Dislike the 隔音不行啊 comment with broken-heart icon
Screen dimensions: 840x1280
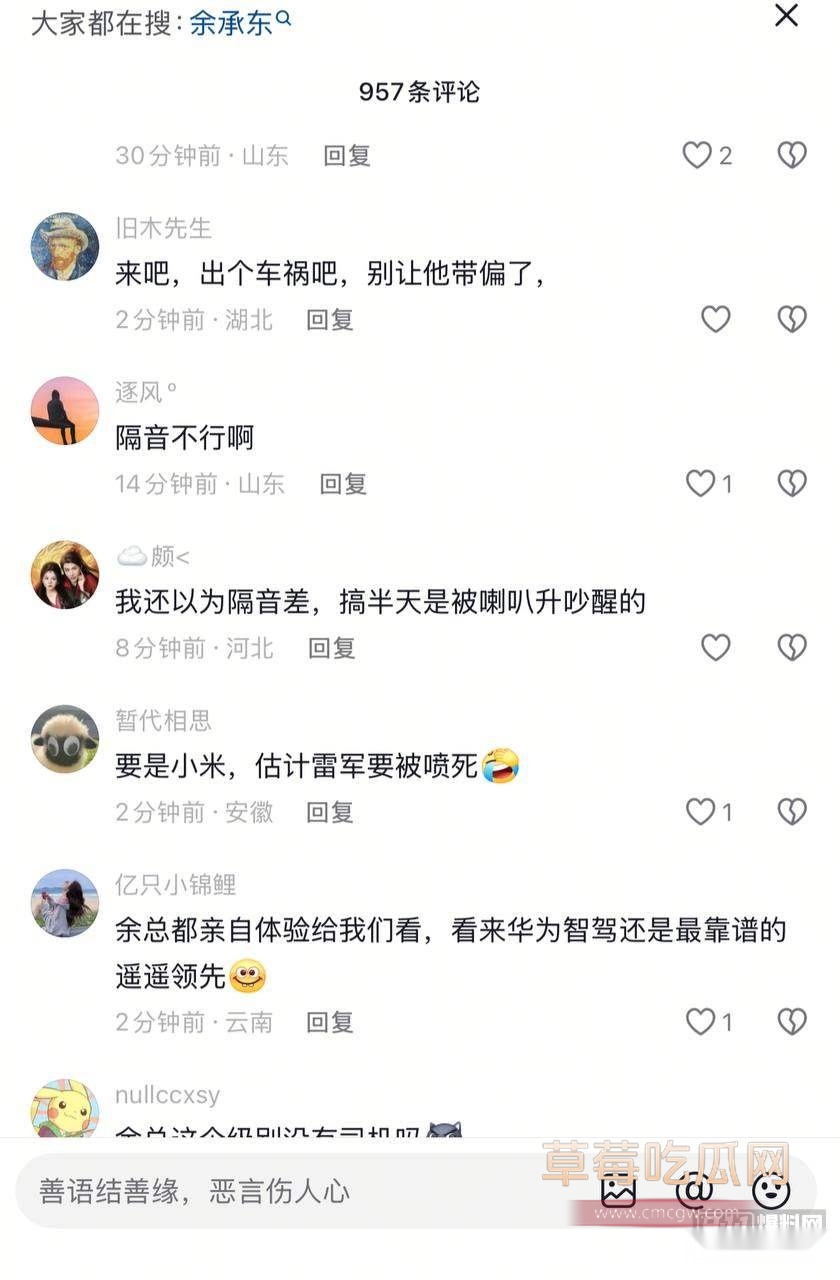(x=791, y=484)
